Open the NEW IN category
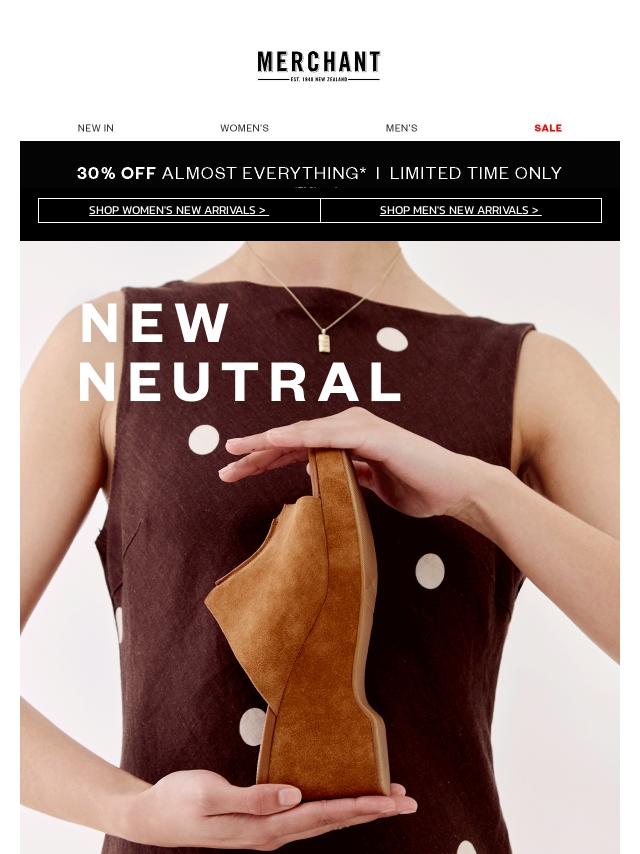The image size is (640, 854). 95,128
